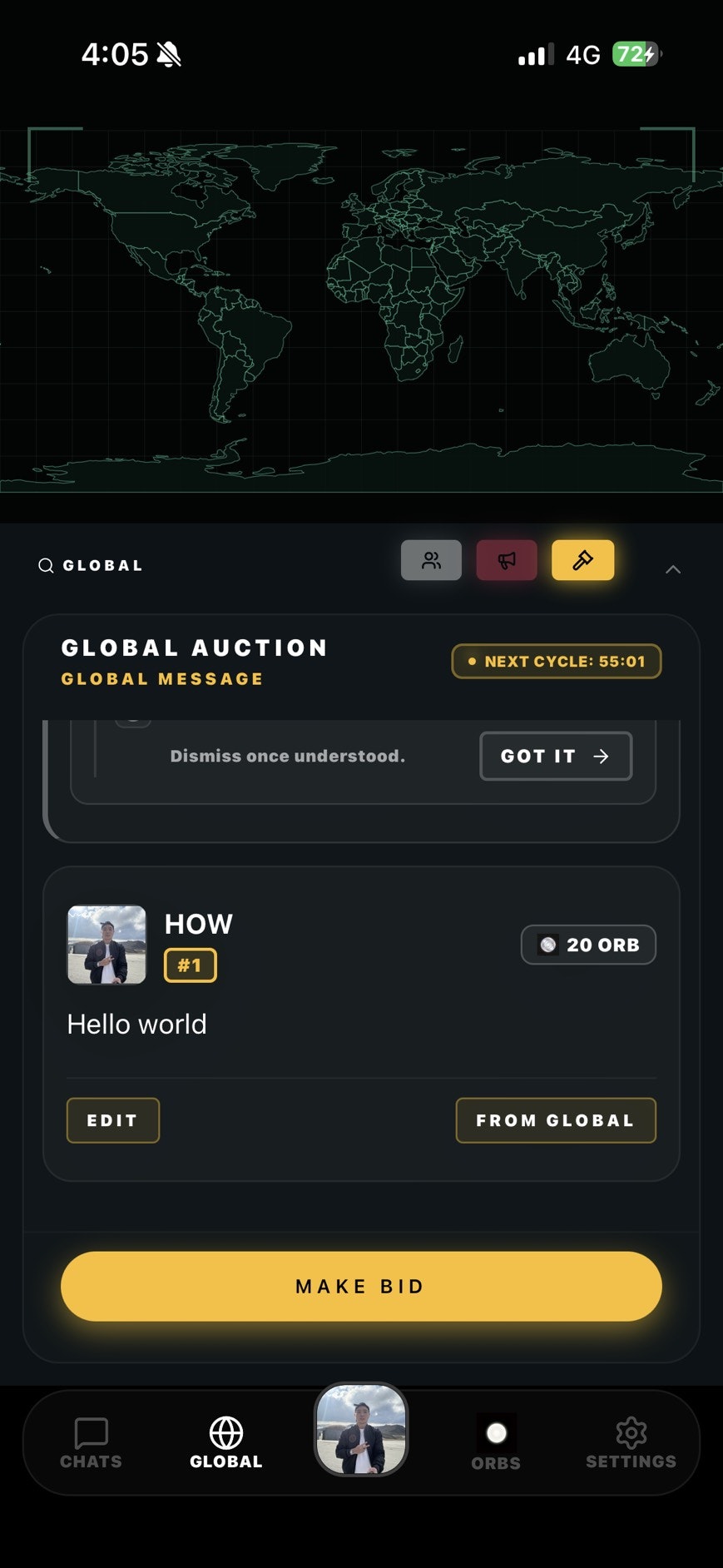Screen dimensions: 723x1568
Task: Click the NEXT CYCLE countdown progress badge
Action: click(555, 661)
